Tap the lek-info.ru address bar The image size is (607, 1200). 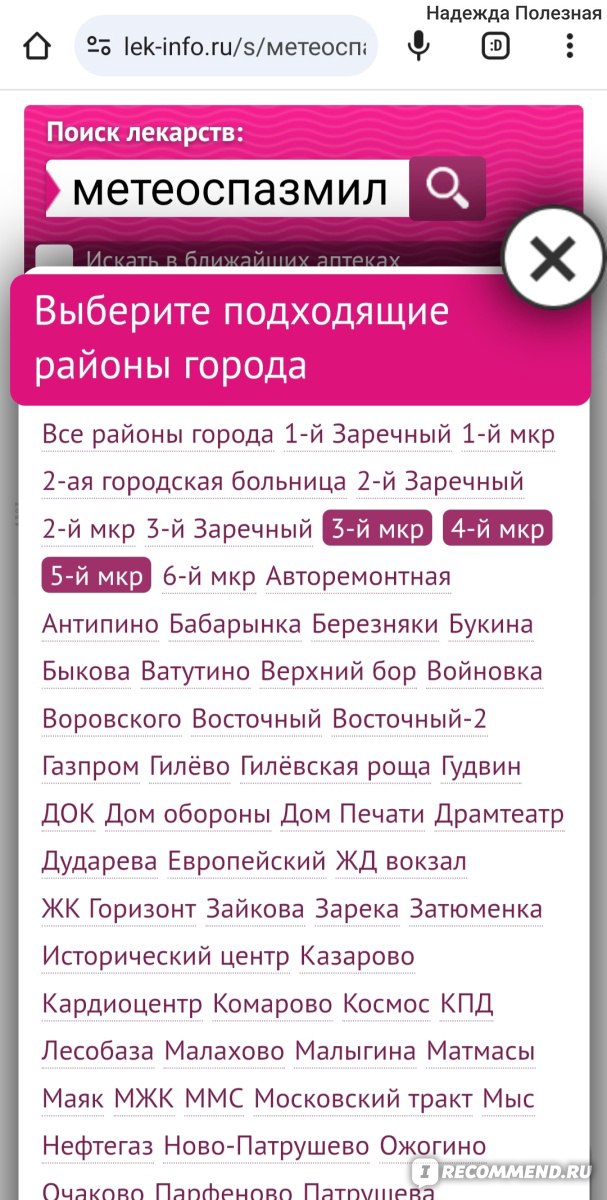(x=226, y=46)
